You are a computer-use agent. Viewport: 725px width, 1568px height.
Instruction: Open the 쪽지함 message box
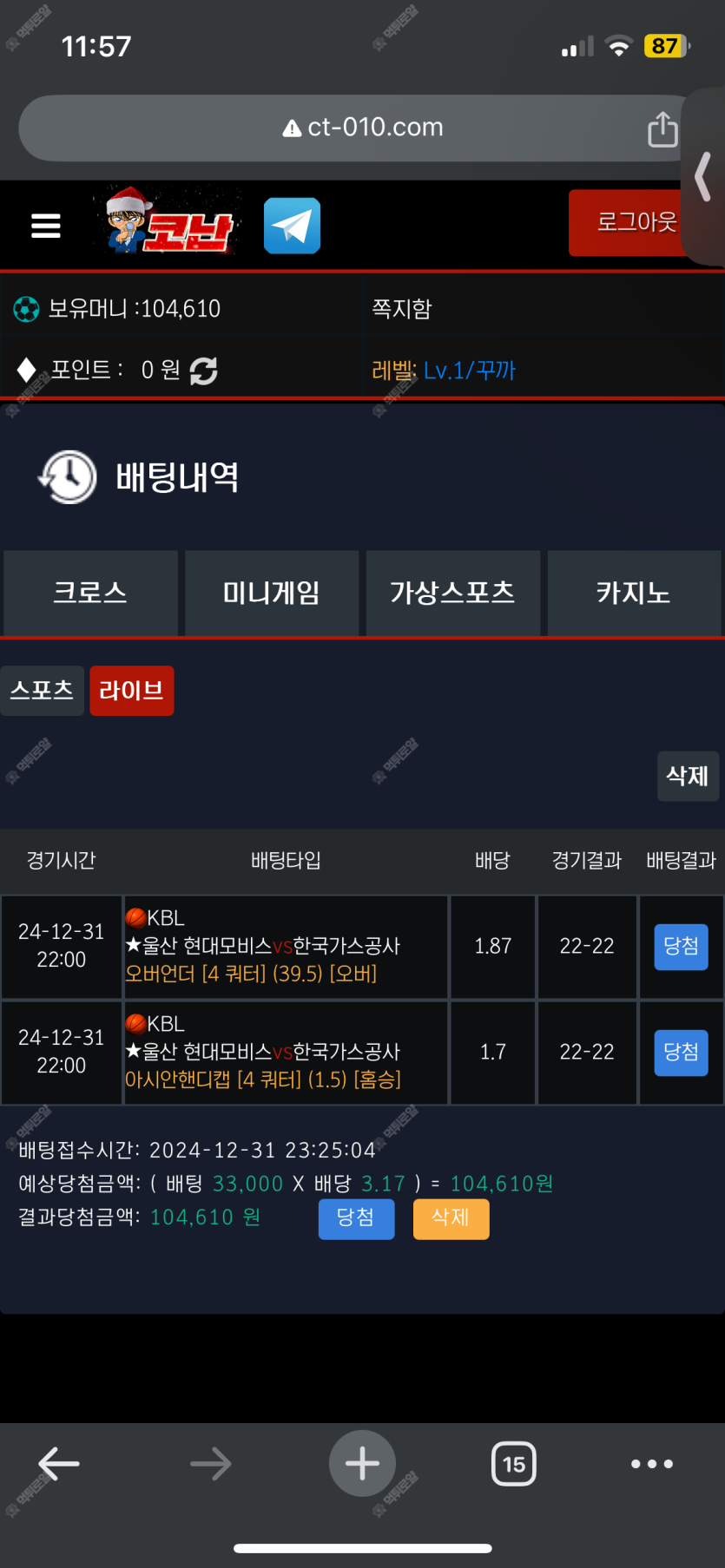pyautogui.click(x=402, y=309)
